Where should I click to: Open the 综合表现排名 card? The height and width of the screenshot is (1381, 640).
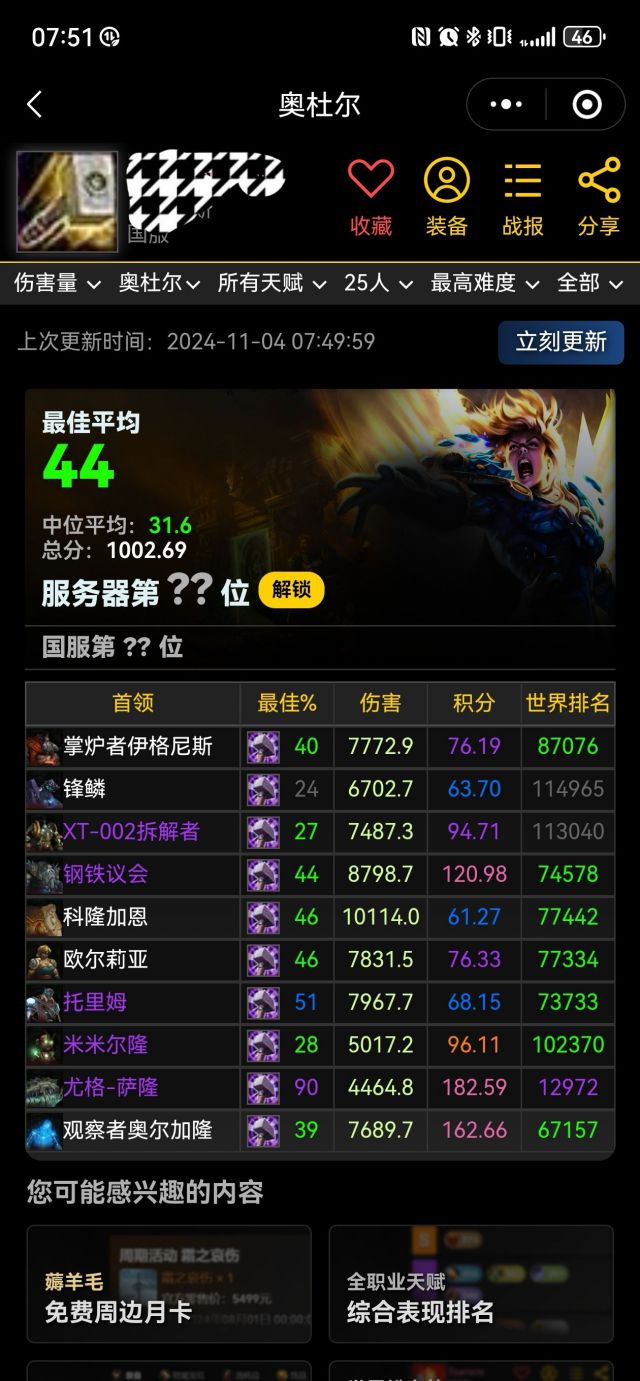pos(471,1284)
